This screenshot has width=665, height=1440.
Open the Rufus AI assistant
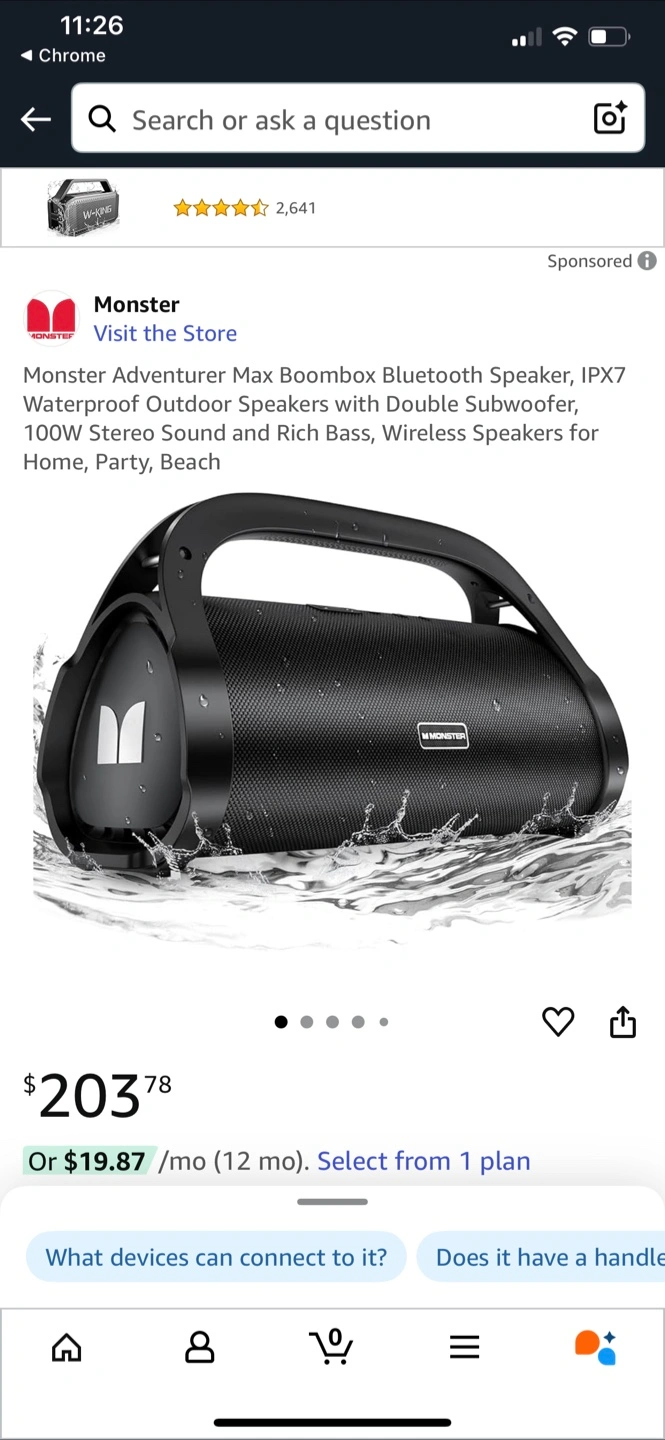596,1347
